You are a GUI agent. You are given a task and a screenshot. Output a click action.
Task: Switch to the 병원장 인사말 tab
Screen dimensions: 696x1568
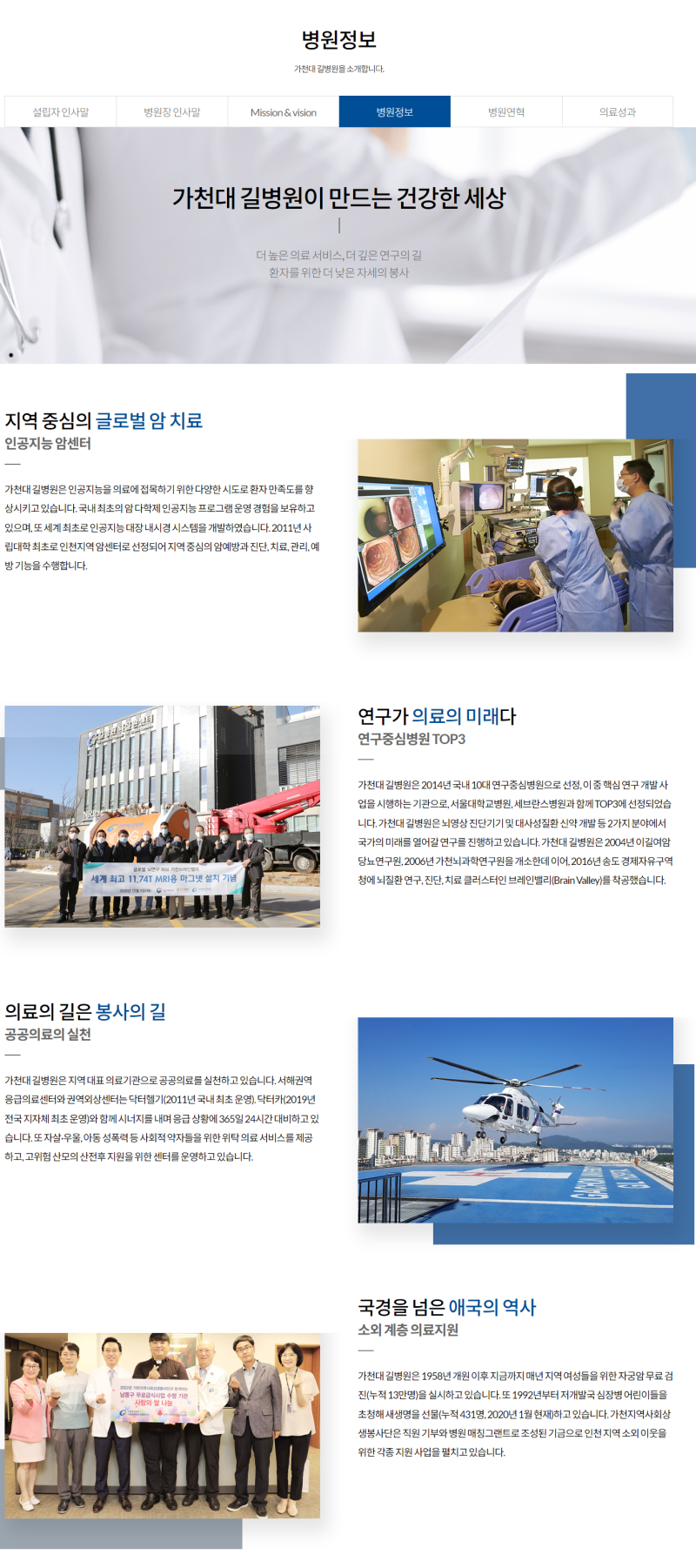(x=172, y=112)
